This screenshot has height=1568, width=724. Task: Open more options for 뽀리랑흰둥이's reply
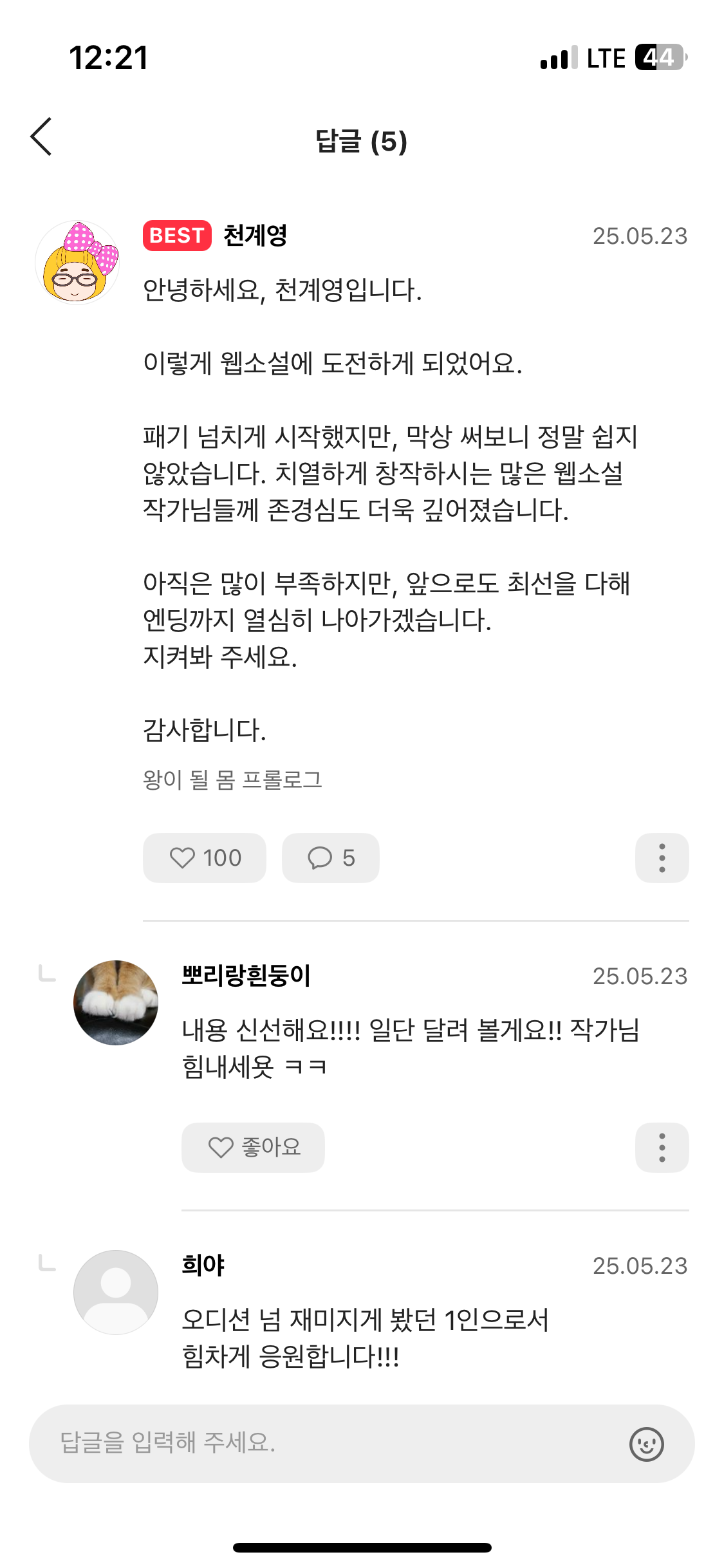(662, 1147)
